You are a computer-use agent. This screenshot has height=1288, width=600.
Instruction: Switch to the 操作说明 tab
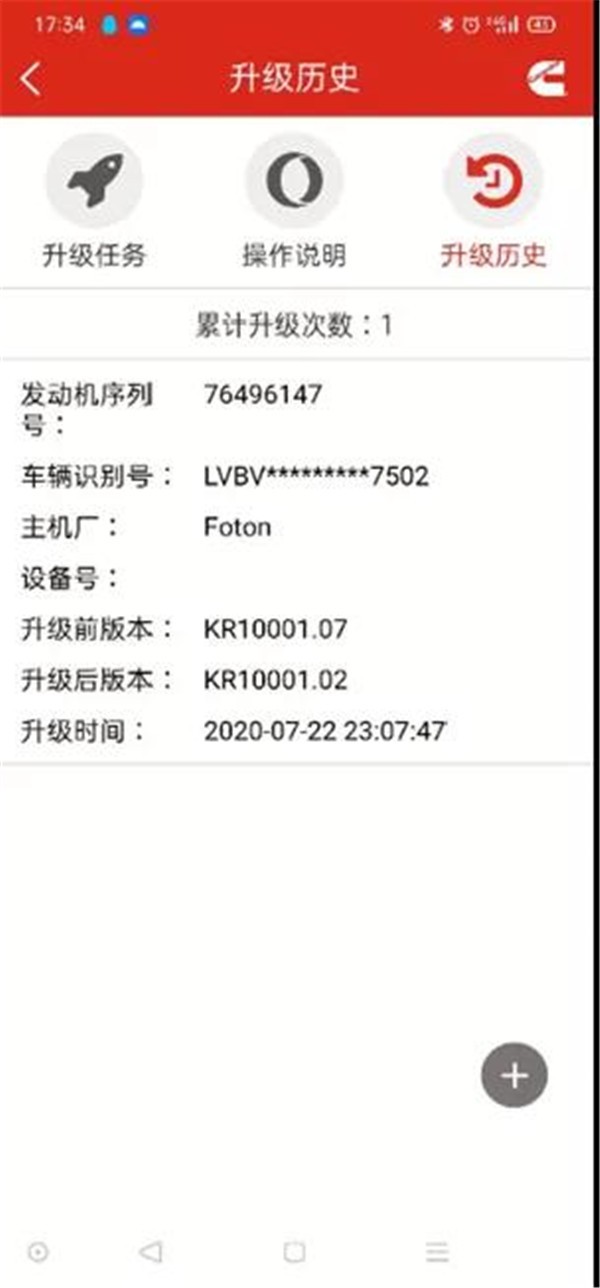coord(294,206)
